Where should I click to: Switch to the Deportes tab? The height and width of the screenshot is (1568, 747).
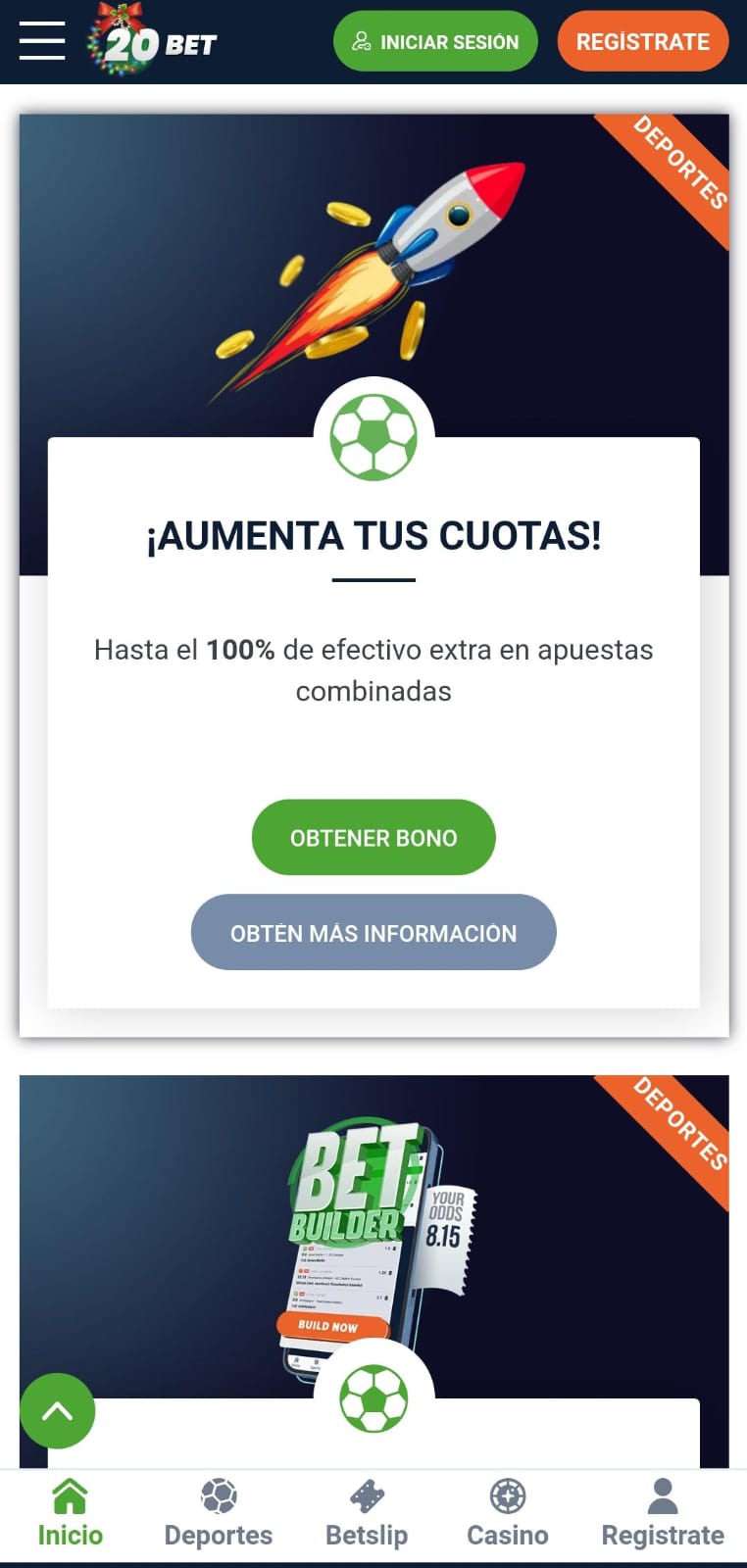pyautogui.click(x=218, y=1514)
